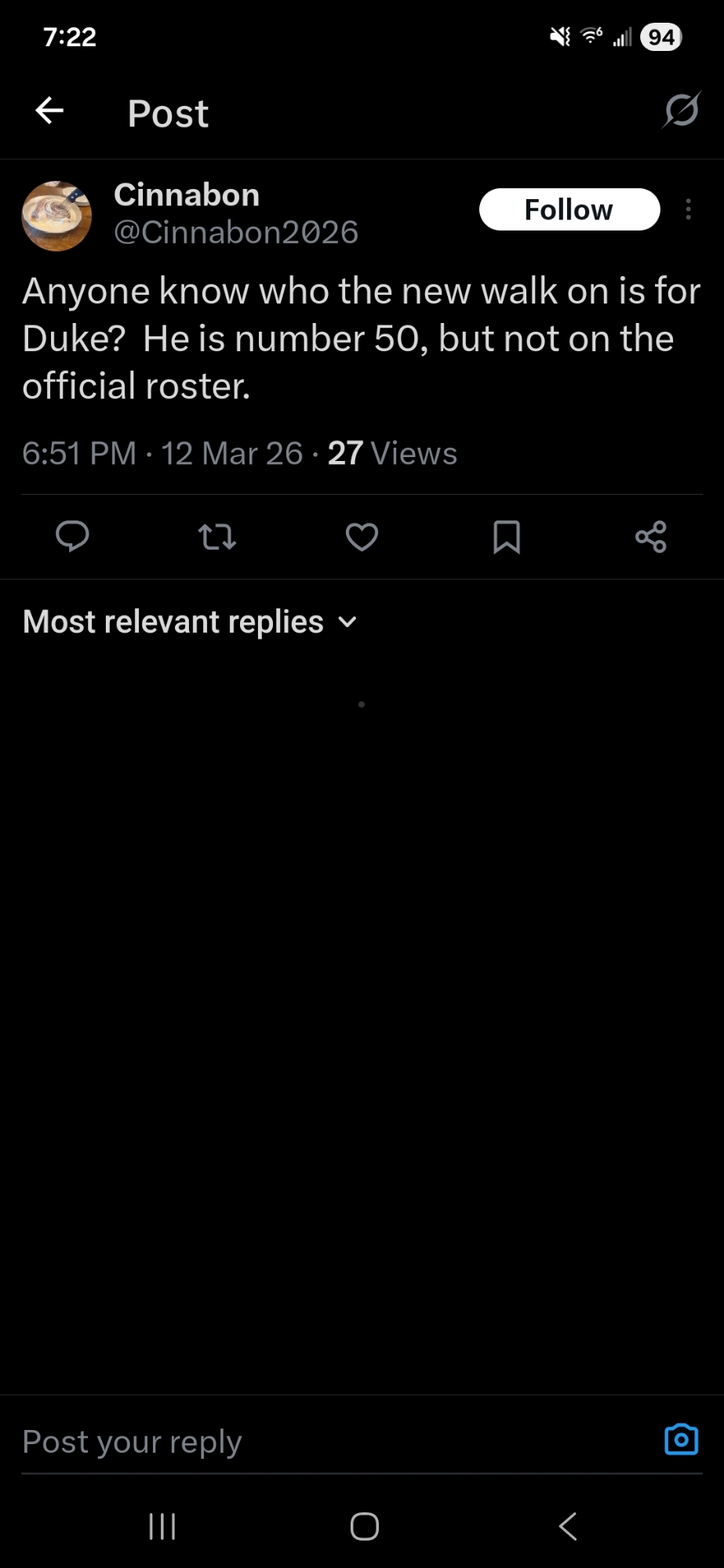
Task: Bookmark this post
Action: (x=506, y=537)
